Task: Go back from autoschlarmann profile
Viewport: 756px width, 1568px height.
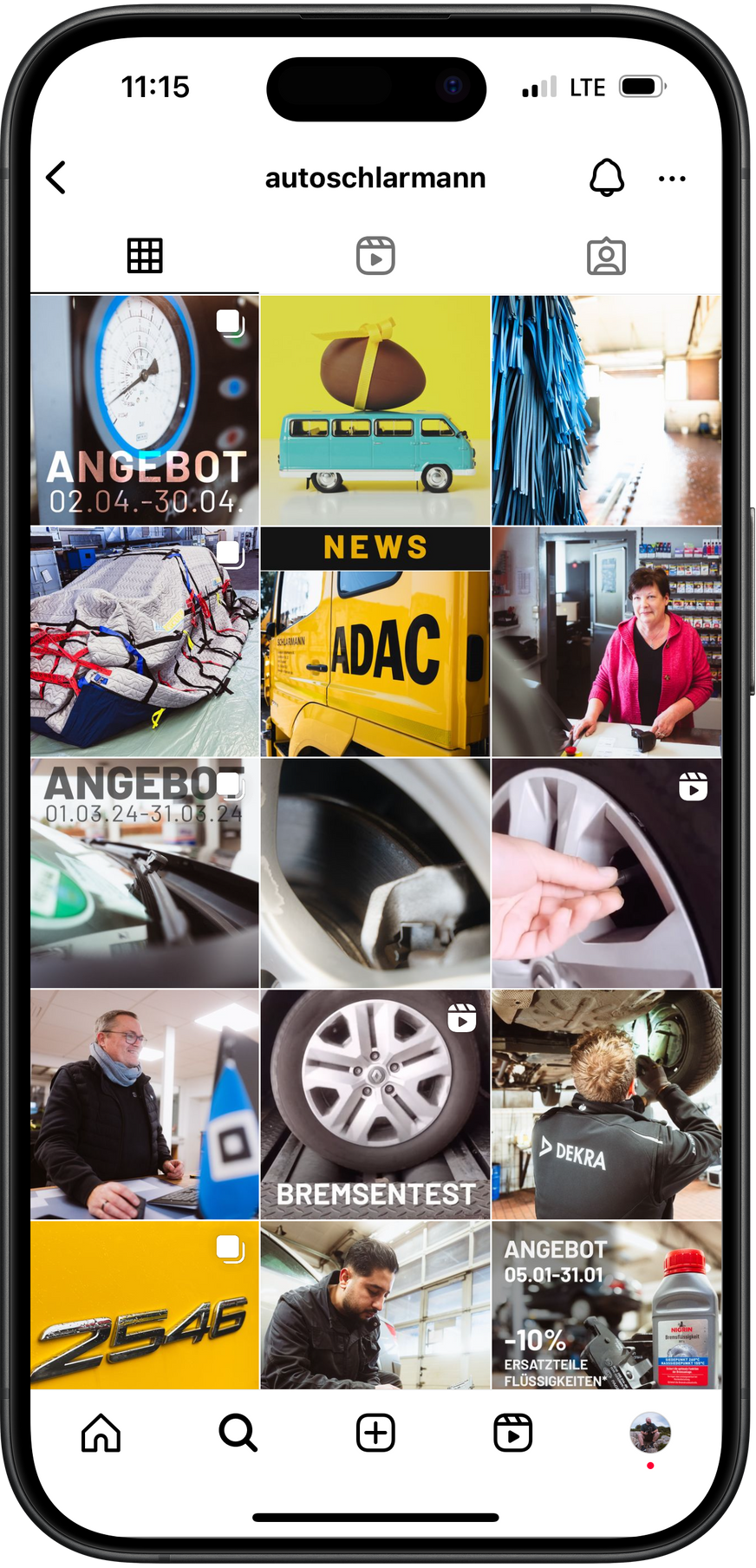Action: (56, 178)
